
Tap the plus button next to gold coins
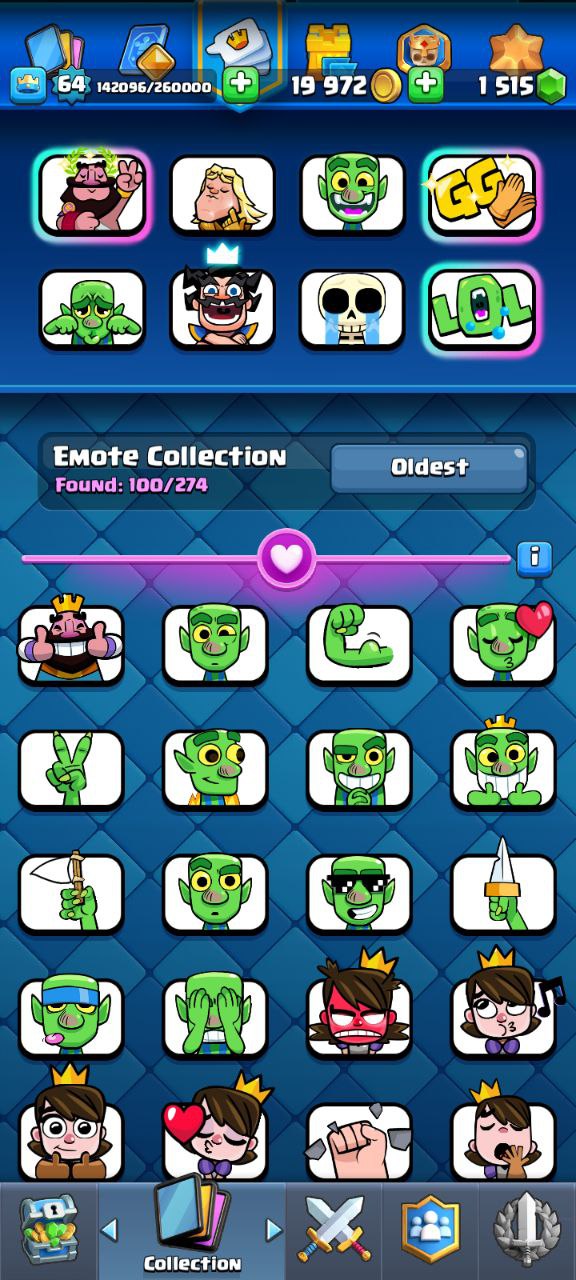pyautogui.click(x=426, y=85)
